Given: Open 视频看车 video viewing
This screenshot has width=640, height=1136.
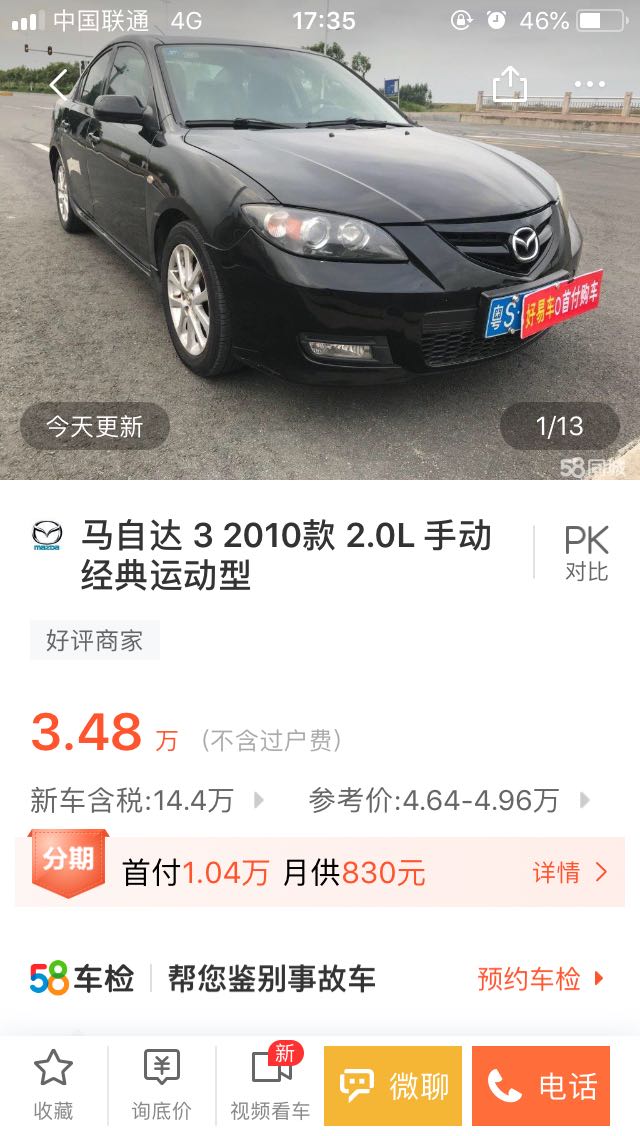Looking at the screenshot, I should point(270,1085).
